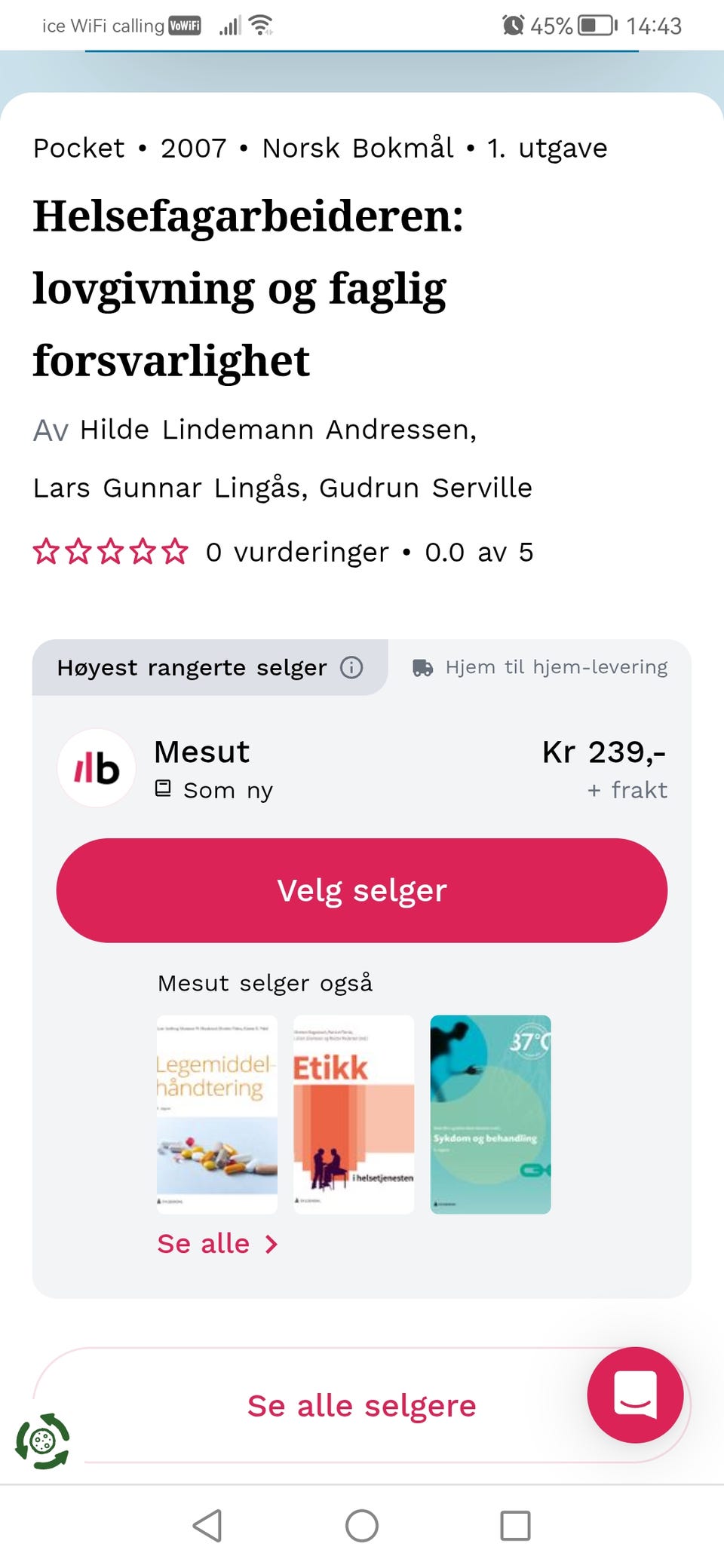Click the book condition icon beside Som ny
Image resolution: width=724 pixels, height=1568 pixels.
(x=163, y=789)
